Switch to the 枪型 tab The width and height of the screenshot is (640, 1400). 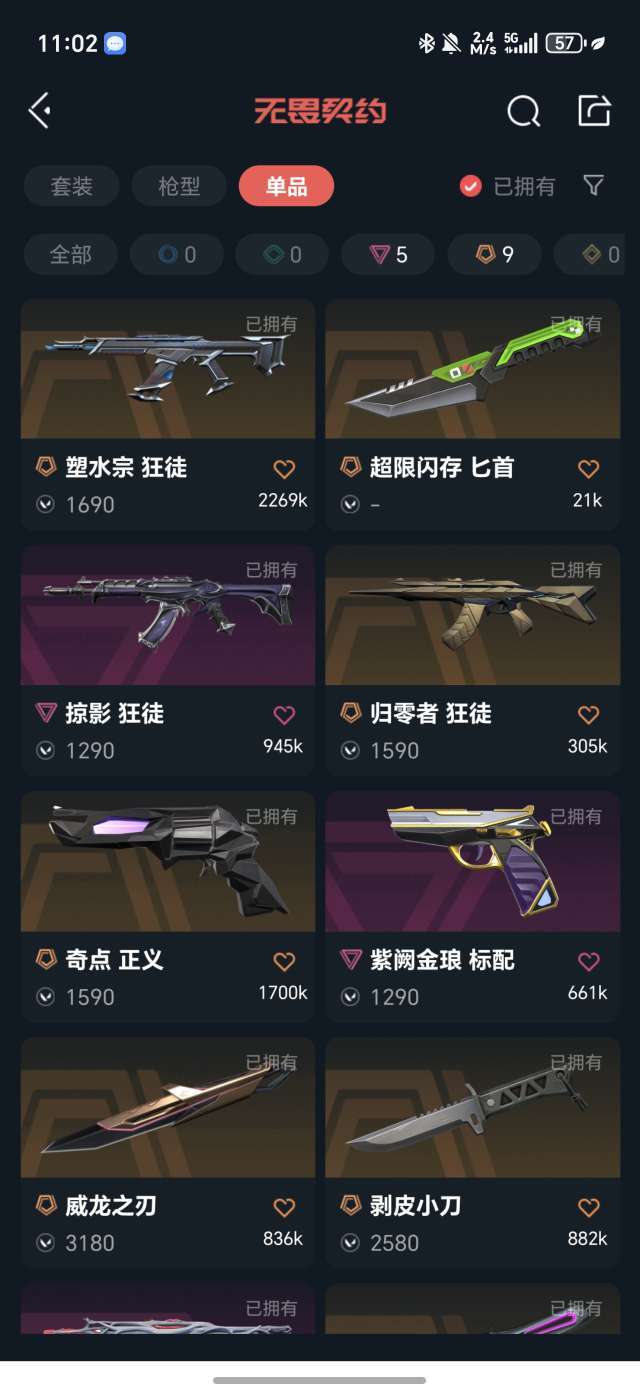click(179, 186)
